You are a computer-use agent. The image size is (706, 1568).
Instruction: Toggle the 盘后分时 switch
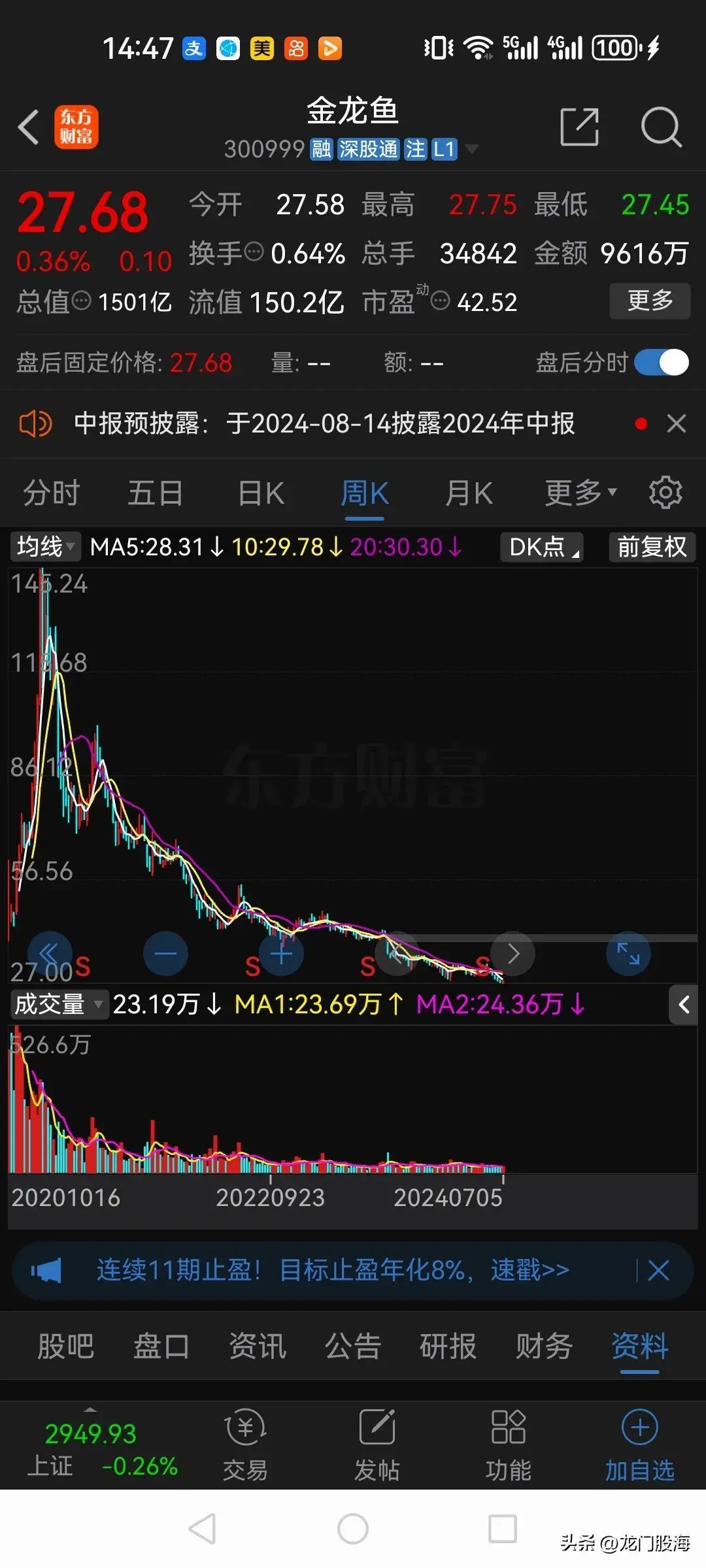click(x=662, y=363)
